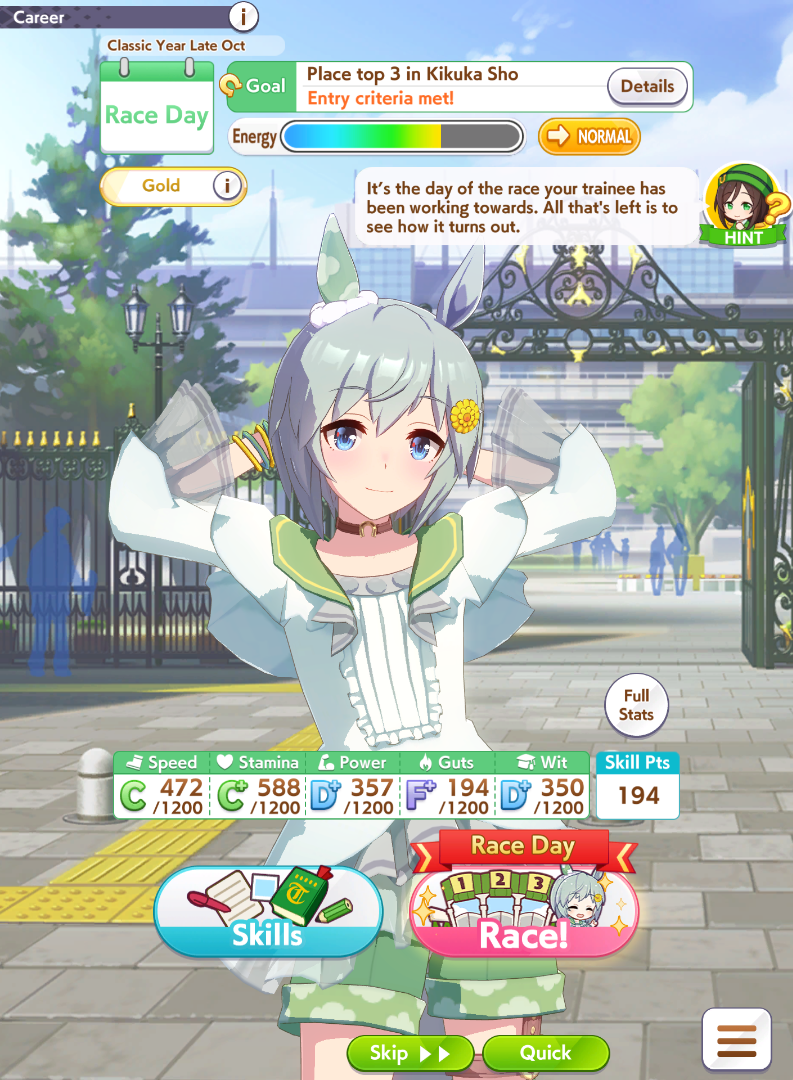Tap the NORMAL mood button
Viewport: 793px width, 1080px height.
[x=589, y=137]
